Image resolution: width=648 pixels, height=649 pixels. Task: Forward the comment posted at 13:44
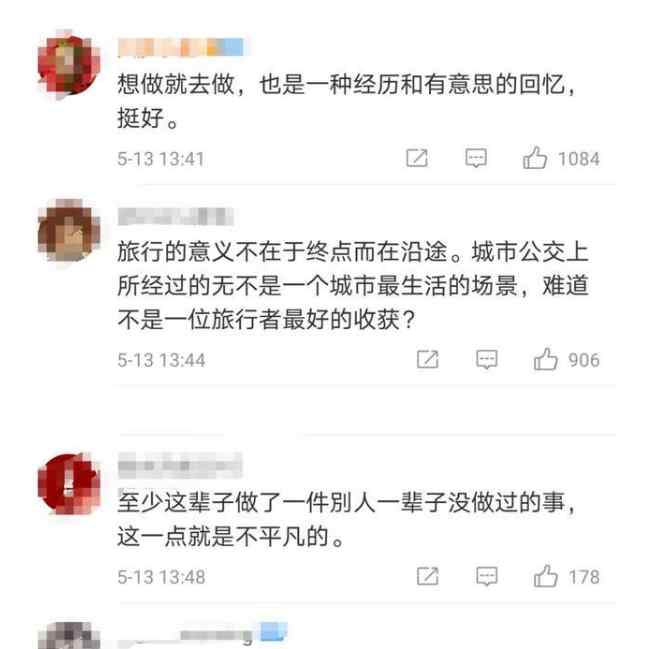click(428, 359)
